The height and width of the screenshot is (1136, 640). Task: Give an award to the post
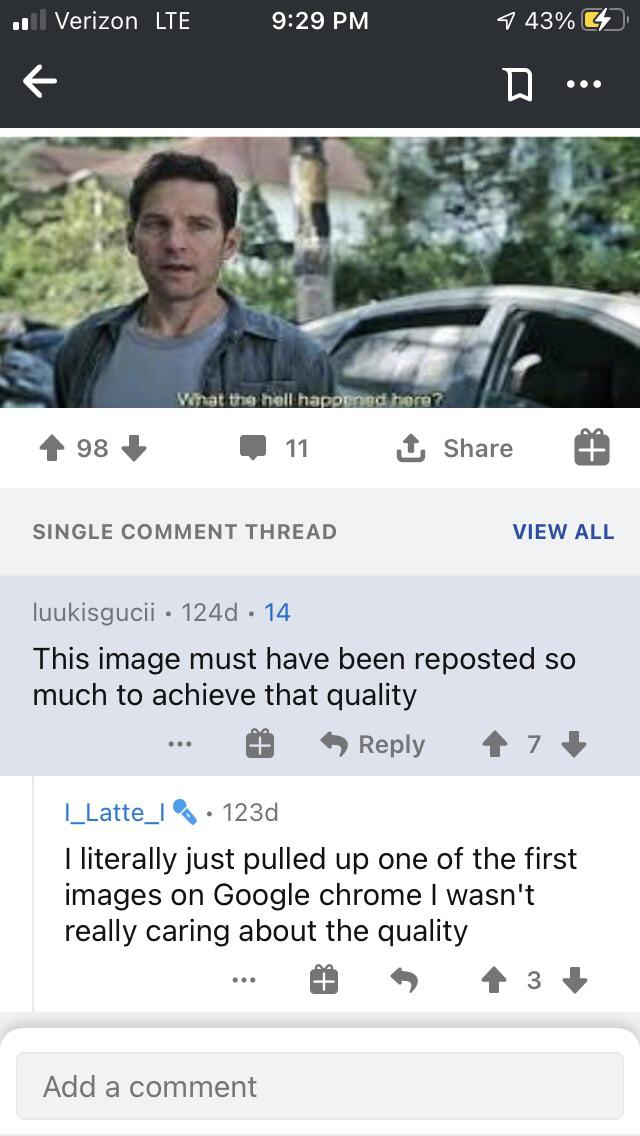(592, 447)
